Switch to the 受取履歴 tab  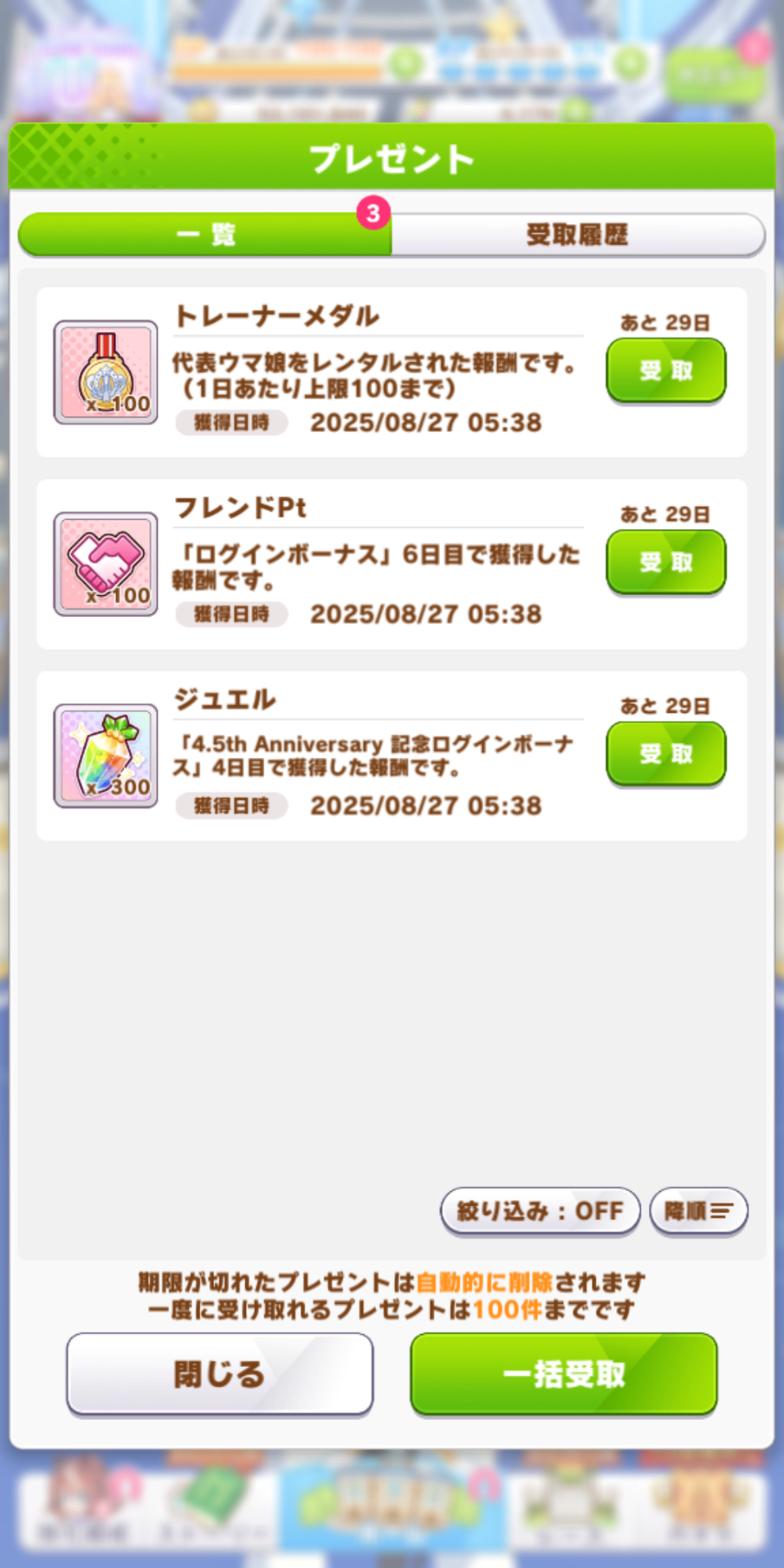pyautogui.click(x=578, y=235)
